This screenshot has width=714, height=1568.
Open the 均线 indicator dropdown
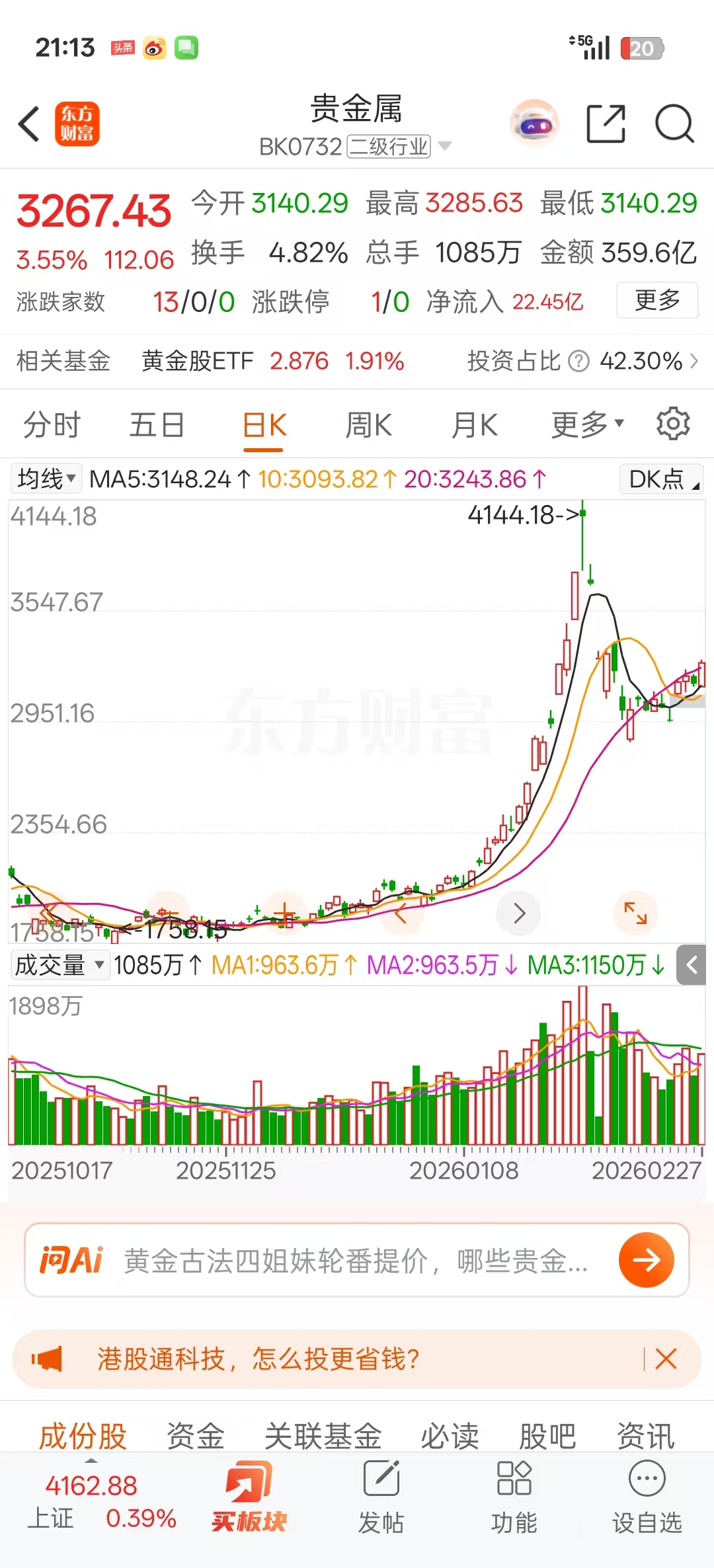pyautogui.click(x=46, y=479)
